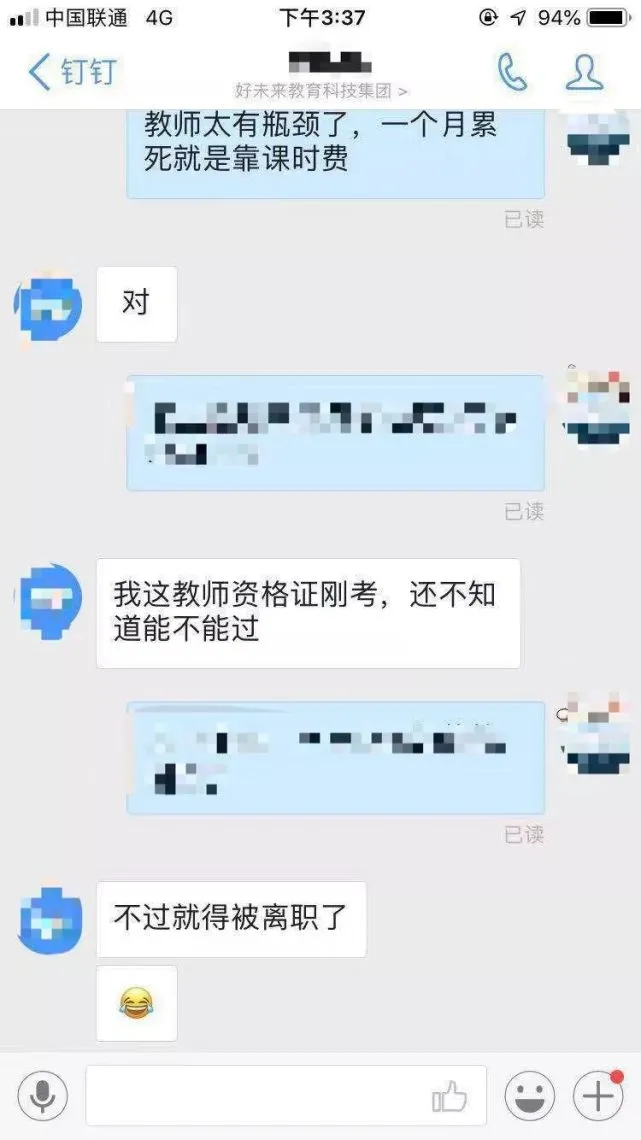Tap the microphone voice input button

[42, 1096]
